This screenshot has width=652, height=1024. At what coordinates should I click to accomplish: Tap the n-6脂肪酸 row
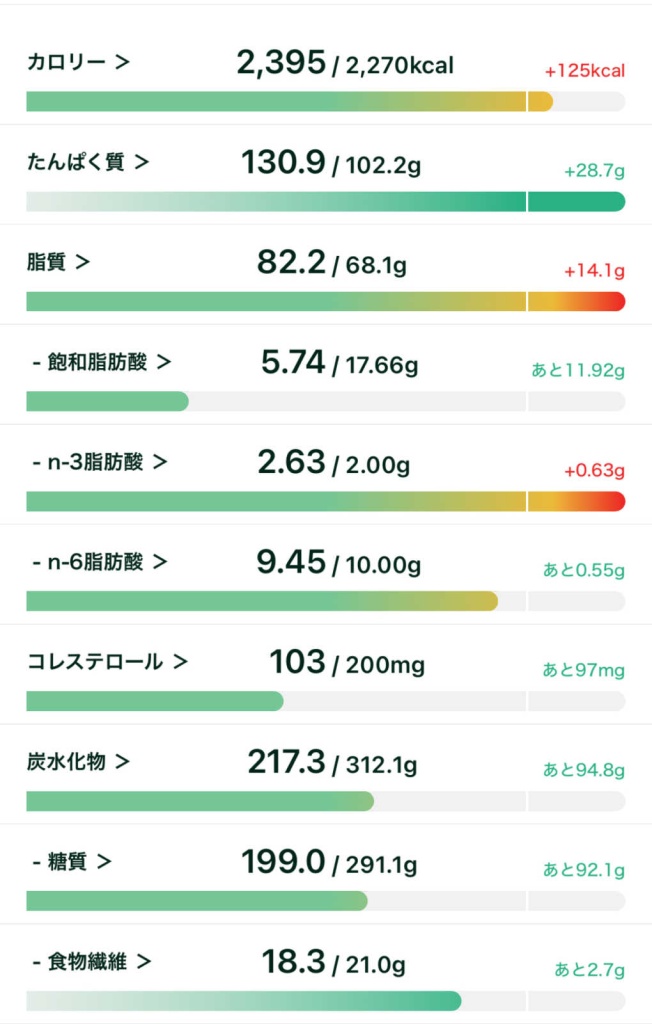[98, 562]
